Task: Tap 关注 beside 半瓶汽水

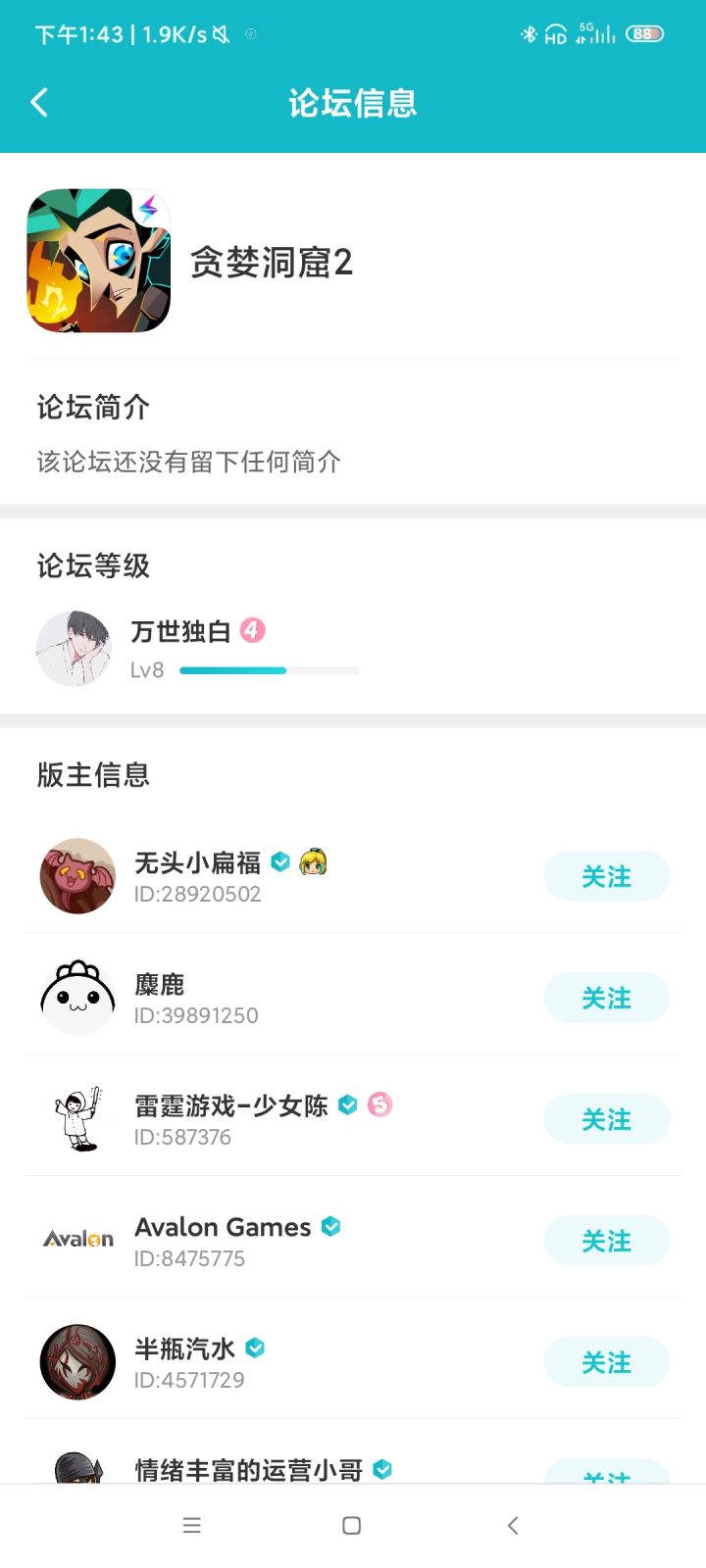Action: coord(606,1362)
